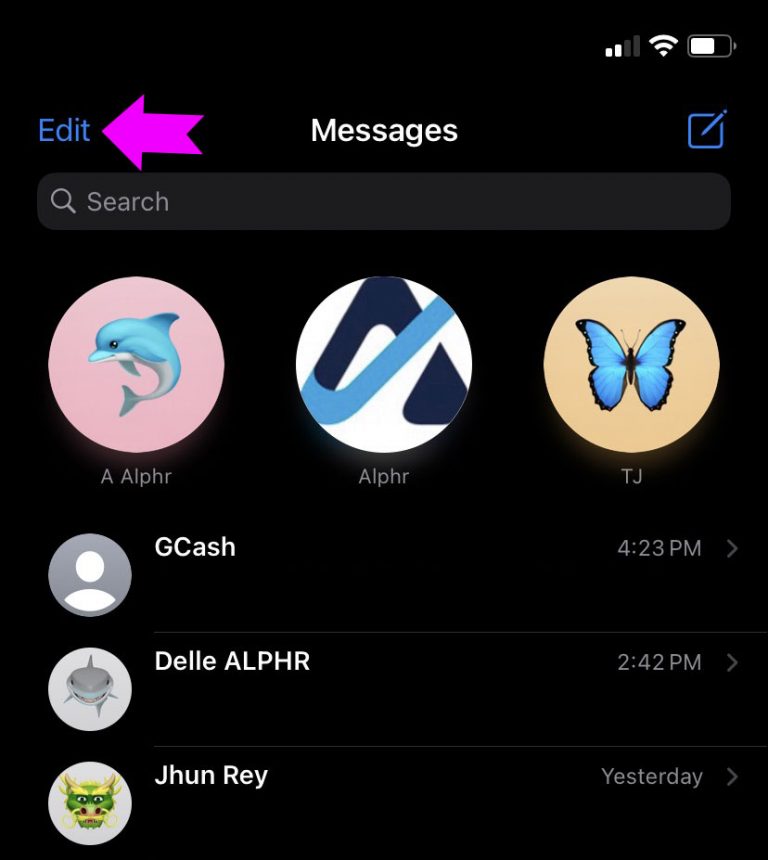Viewport: 768px width, 860px height.
Task: Open the pinned TJ butterfly conversation
Action: click(x=632, y=363)
